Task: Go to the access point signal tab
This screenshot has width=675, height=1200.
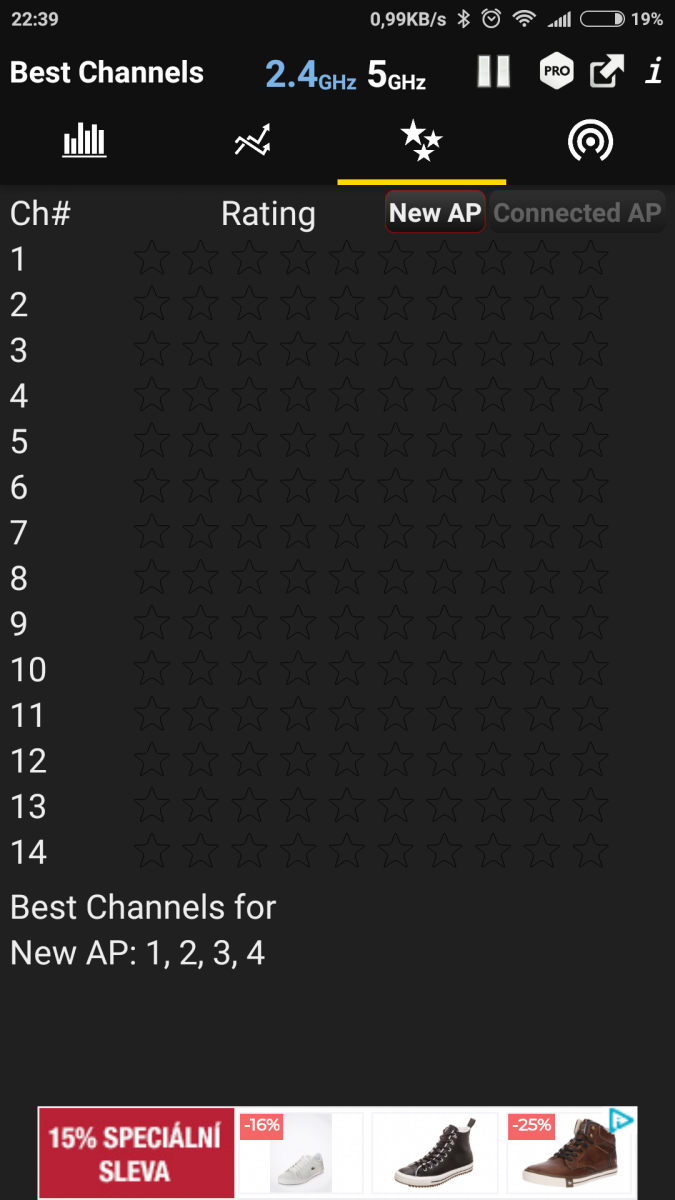Action: 590,141
